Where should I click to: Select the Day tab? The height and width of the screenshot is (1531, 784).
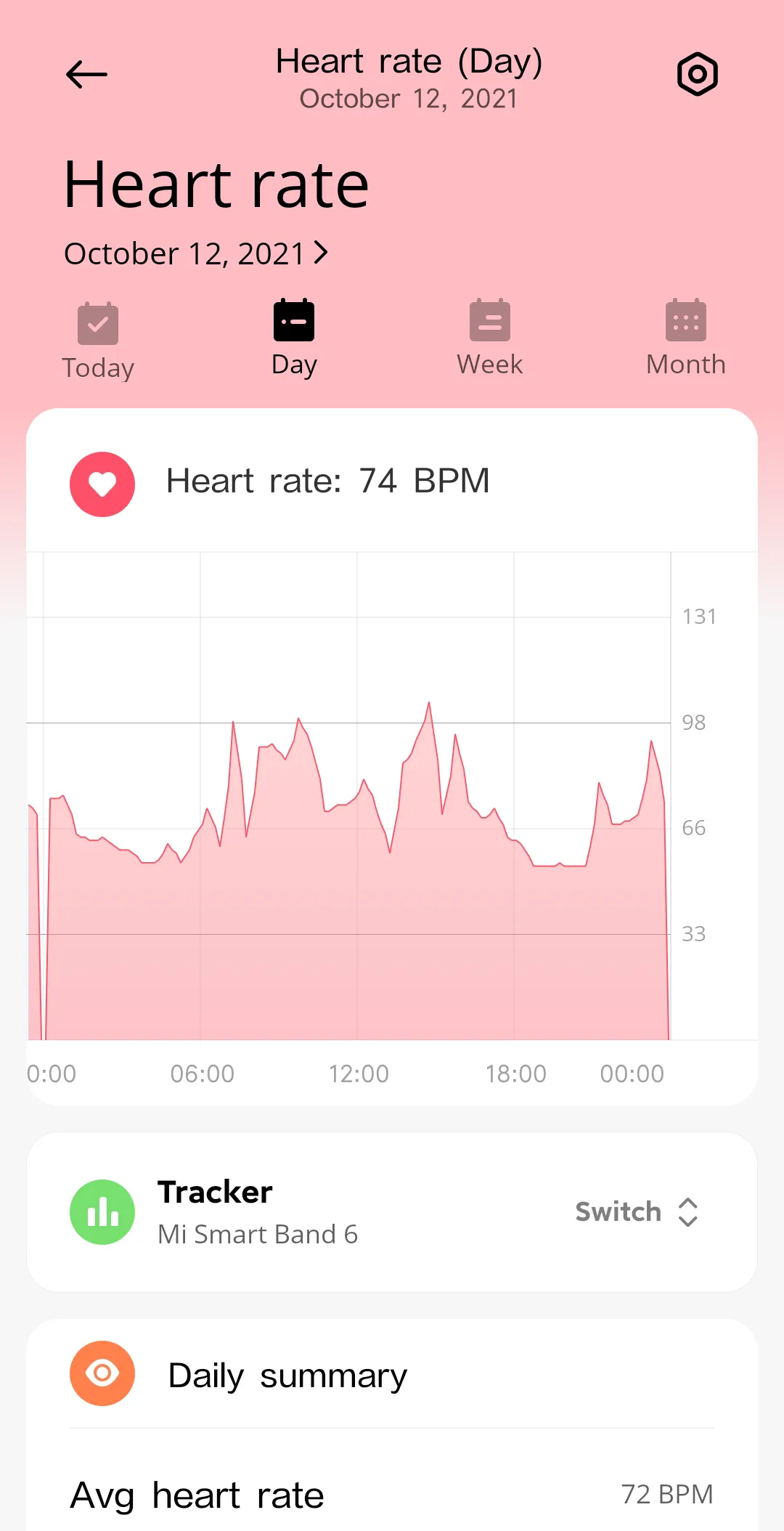click(x=294, y=338)
